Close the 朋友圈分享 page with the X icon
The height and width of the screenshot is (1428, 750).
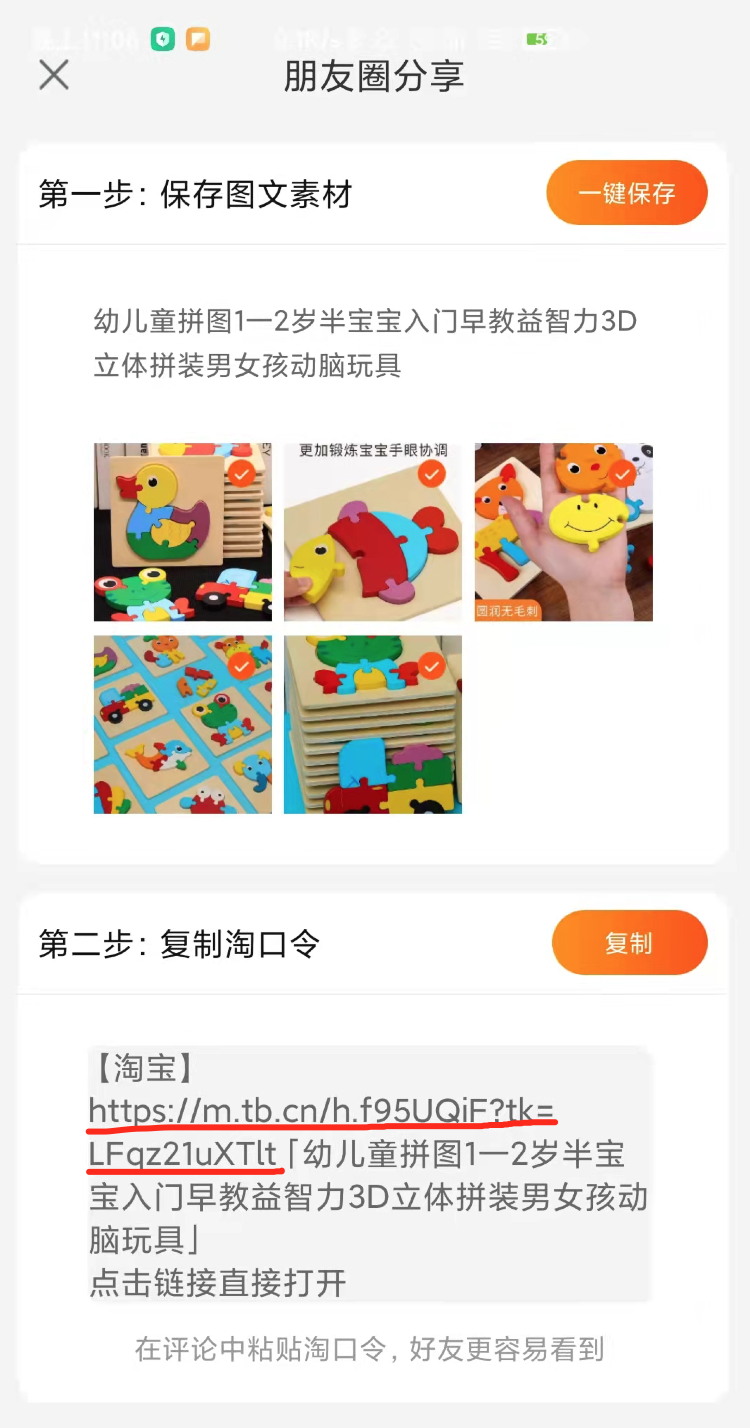coord(53,75)
